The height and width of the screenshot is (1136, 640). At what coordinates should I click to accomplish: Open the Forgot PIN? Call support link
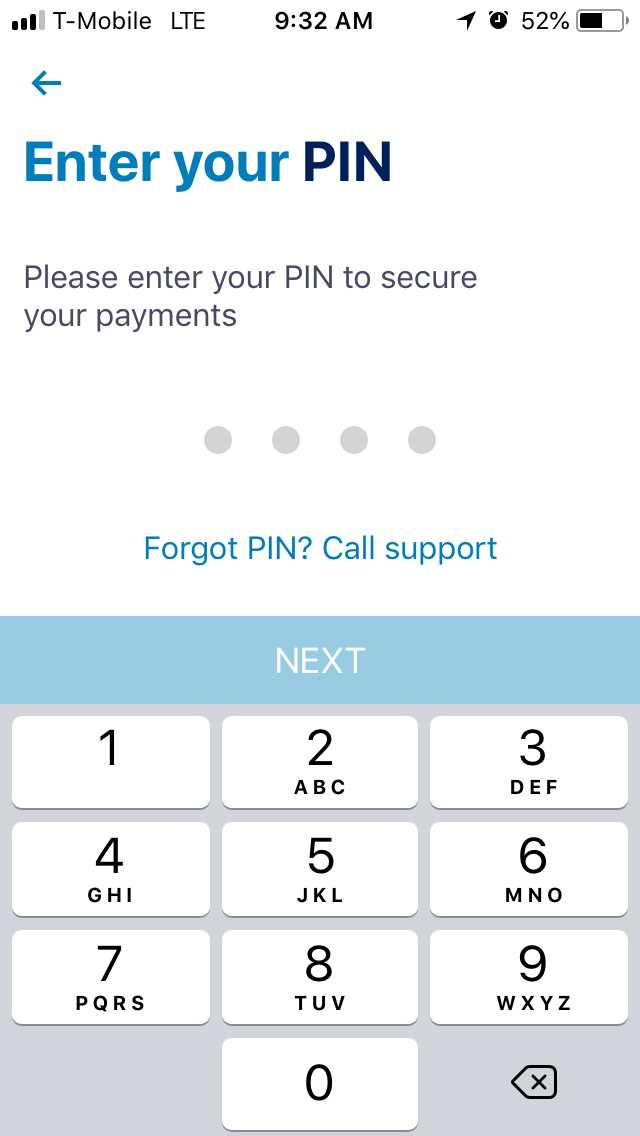tap(320, 548)
